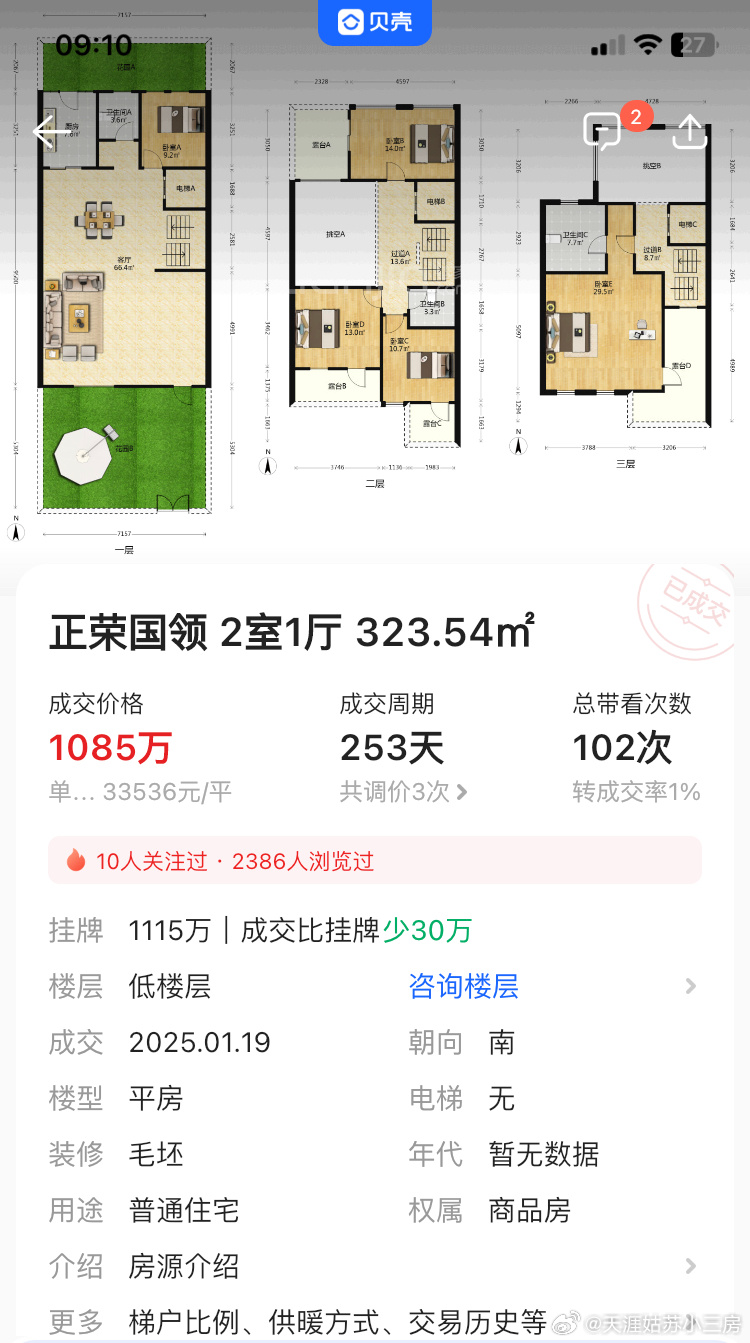
Task: Go back using the arrow icon
Action: coord(52,131)
